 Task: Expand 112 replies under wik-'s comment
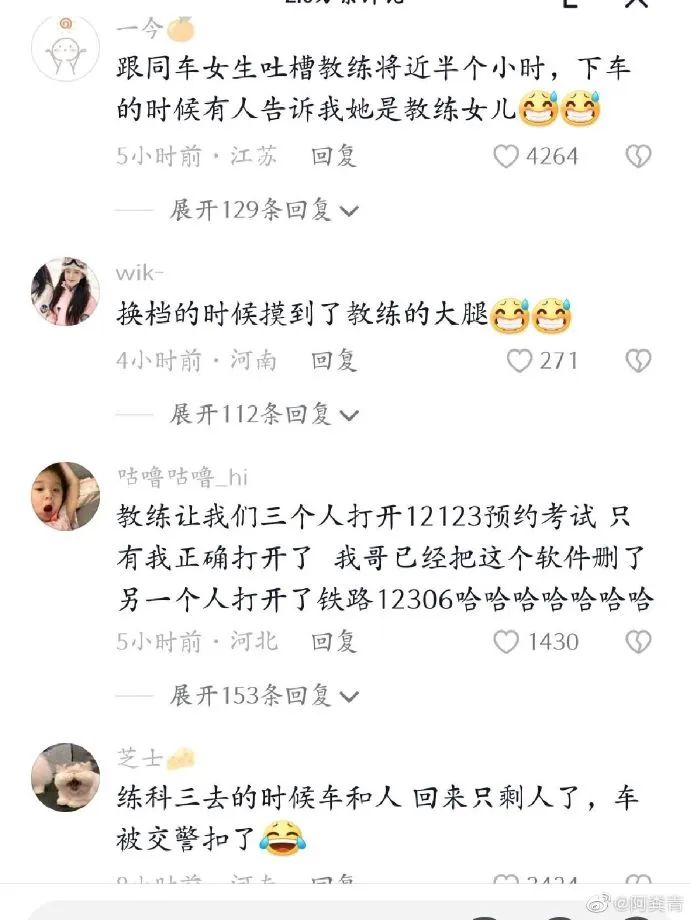(x=264, y=413)
